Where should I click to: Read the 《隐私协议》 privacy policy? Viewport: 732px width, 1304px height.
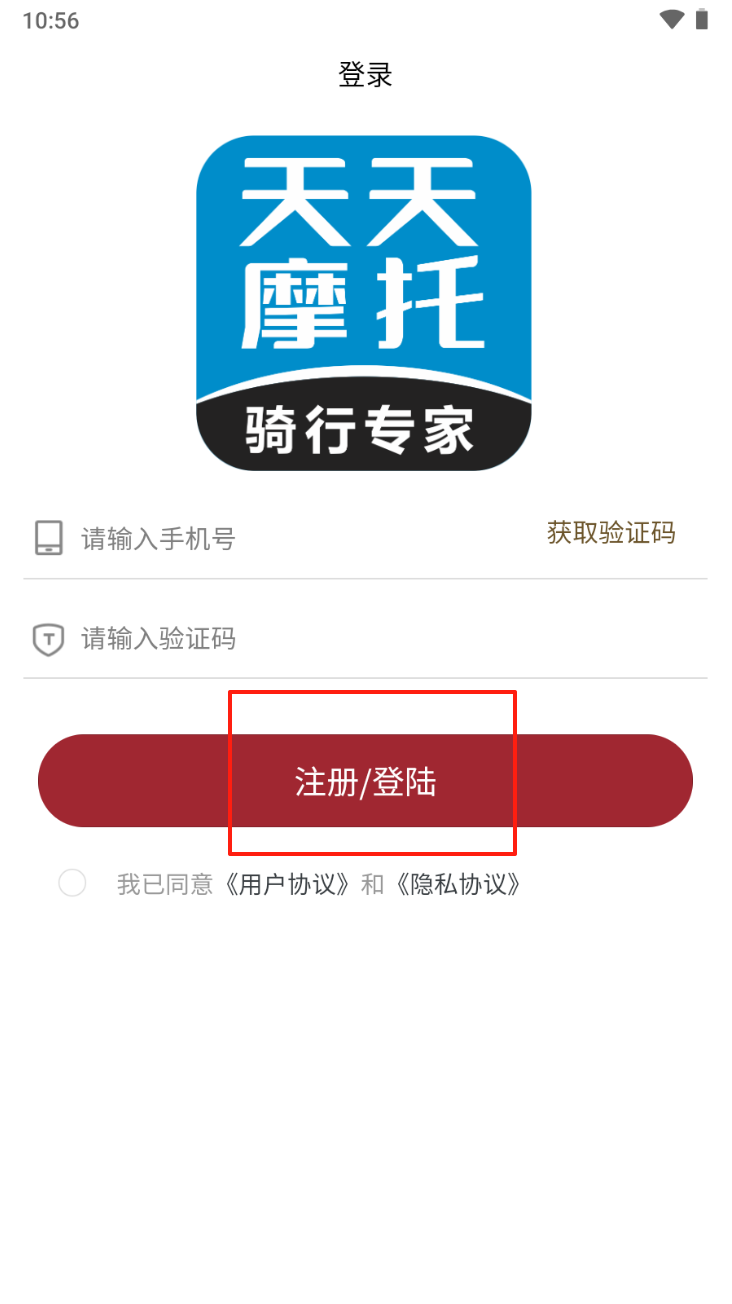[458, 885]
